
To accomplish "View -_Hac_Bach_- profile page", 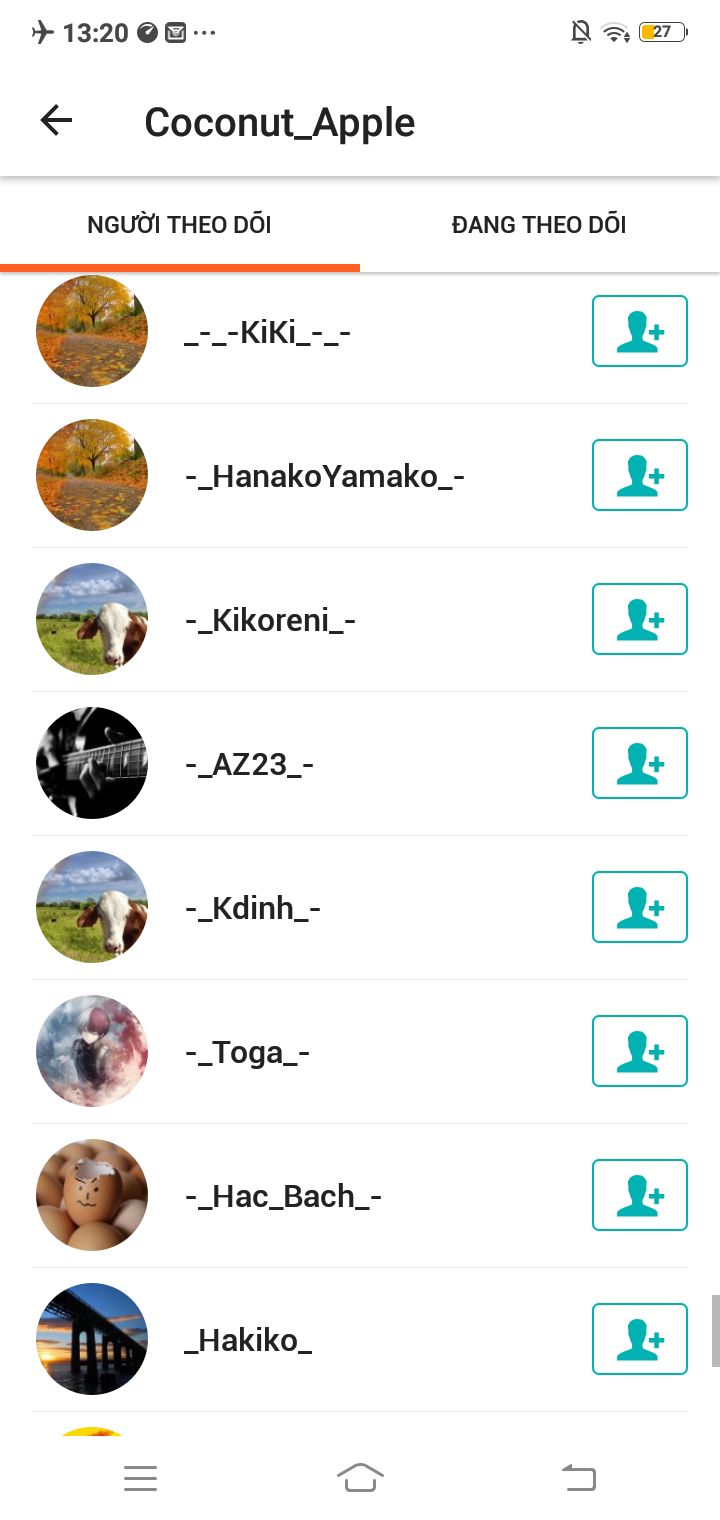I will tap(283, 1196).
